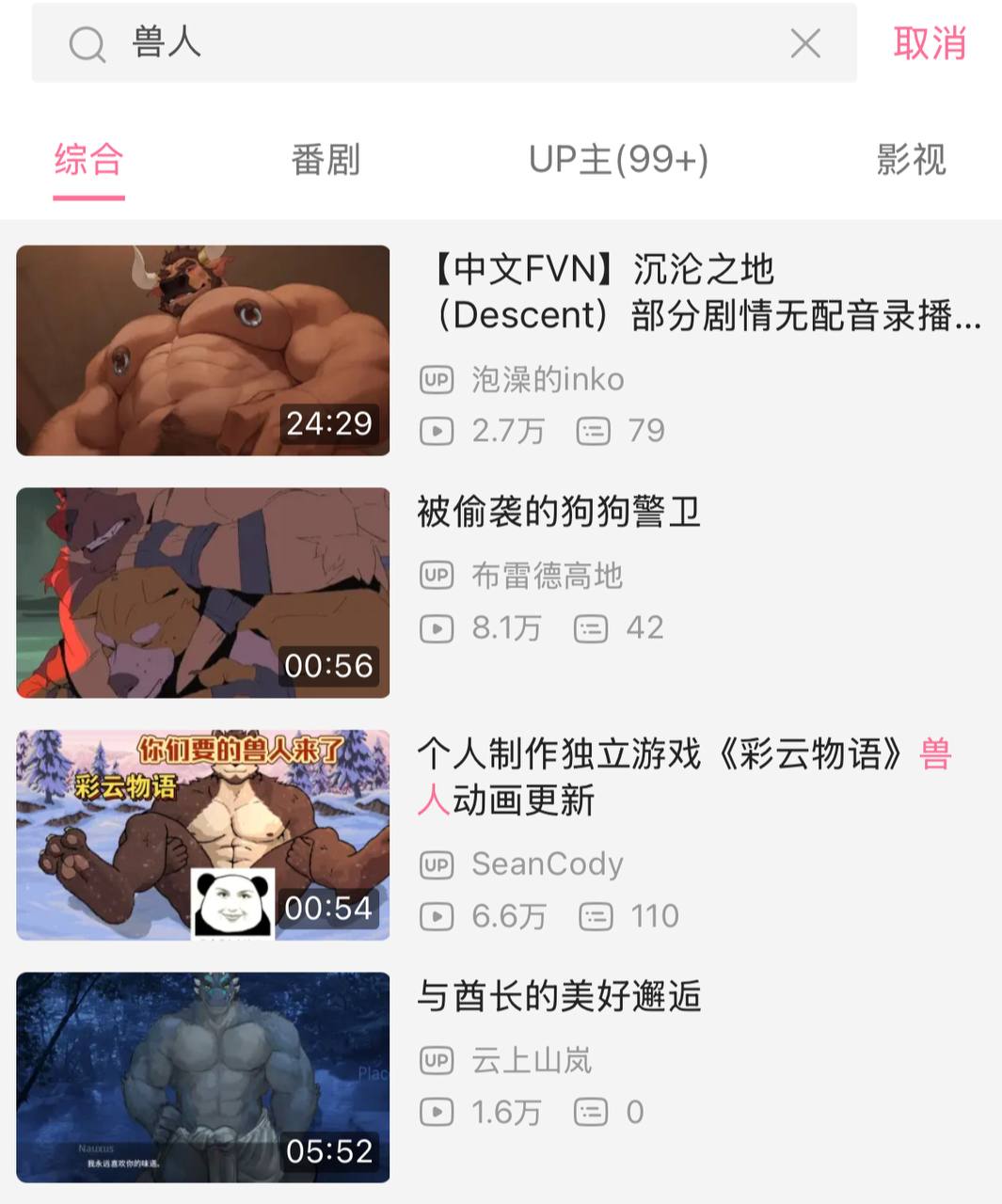The image size is (1002, 1204).
Task: Switch to the 影视 tab
Action: point(910,160)
